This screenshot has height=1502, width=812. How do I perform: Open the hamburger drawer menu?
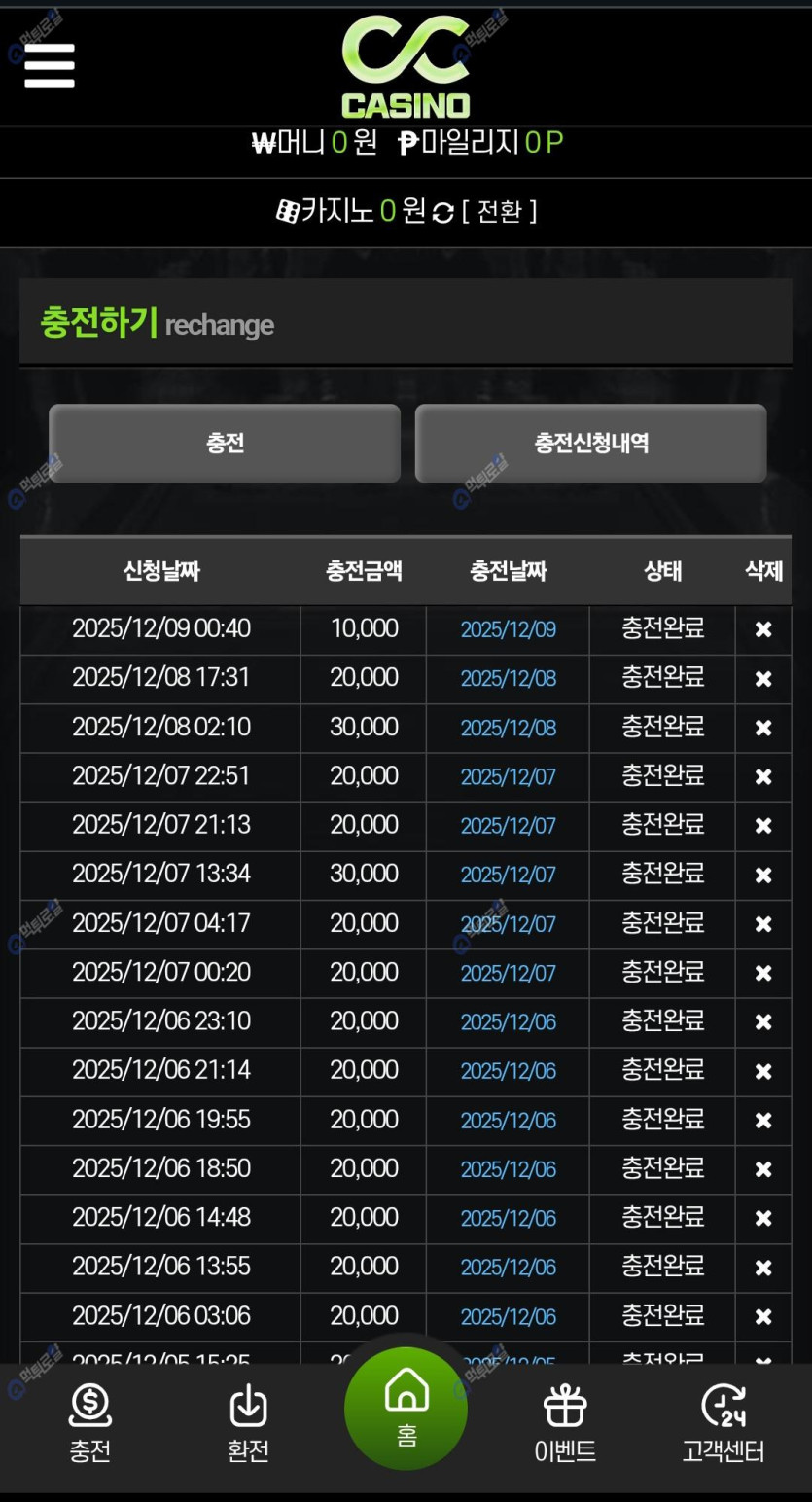[x=50, y=65]
